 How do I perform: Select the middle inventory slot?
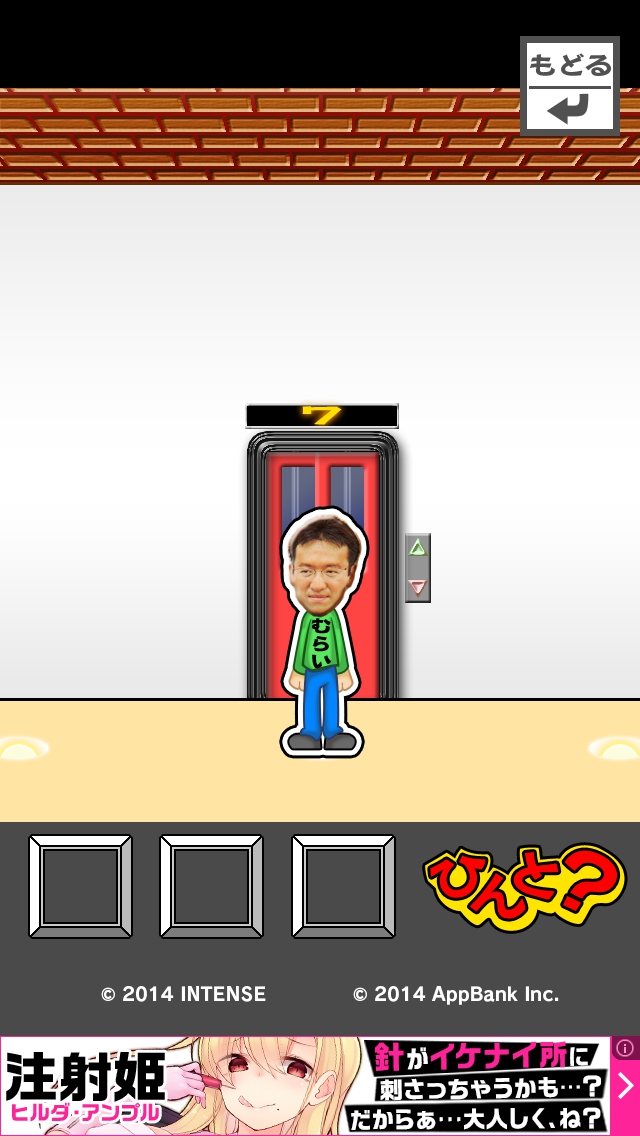(211, 886)
